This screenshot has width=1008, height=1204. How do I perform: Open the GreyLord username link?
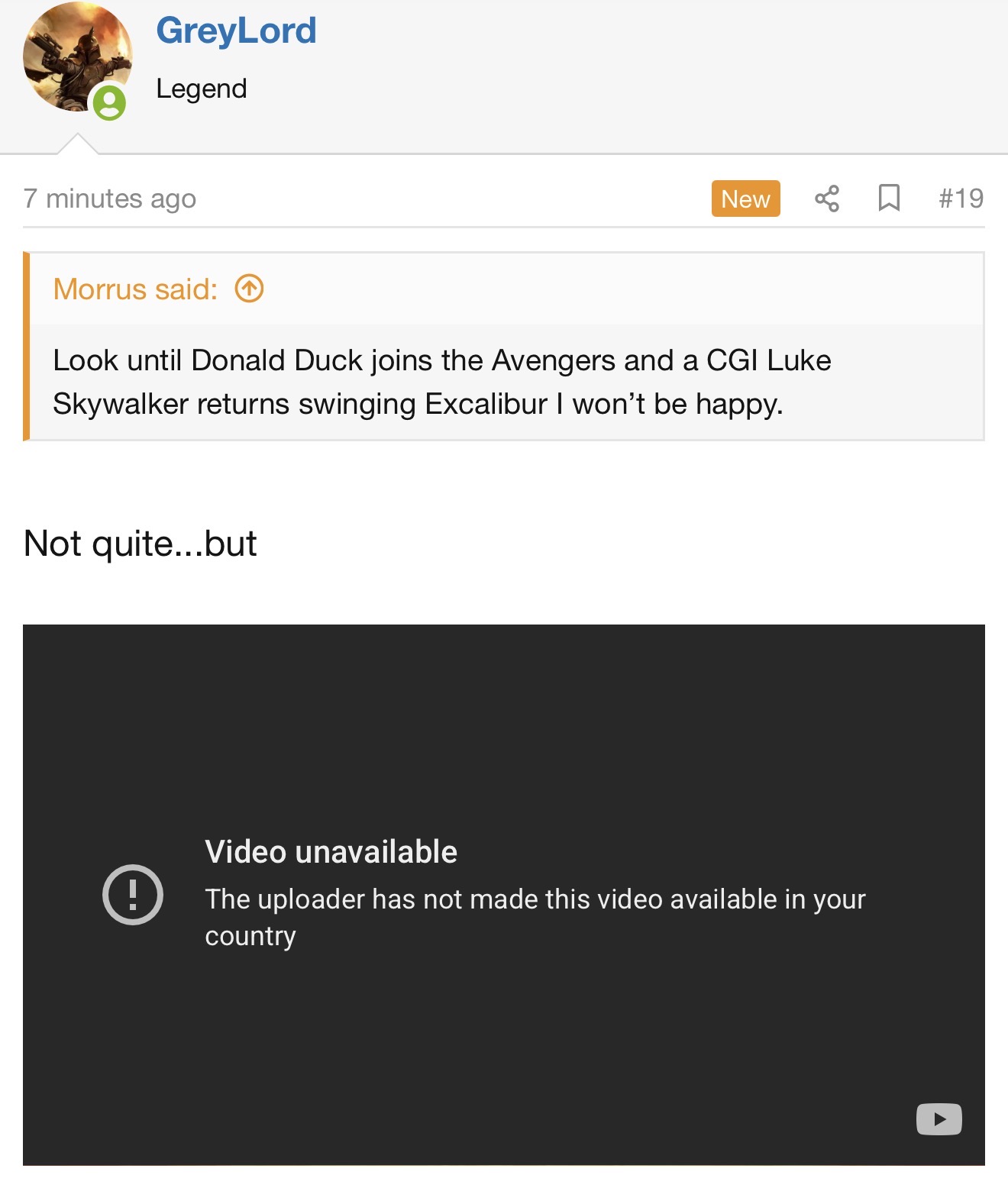tap(236, 31)
